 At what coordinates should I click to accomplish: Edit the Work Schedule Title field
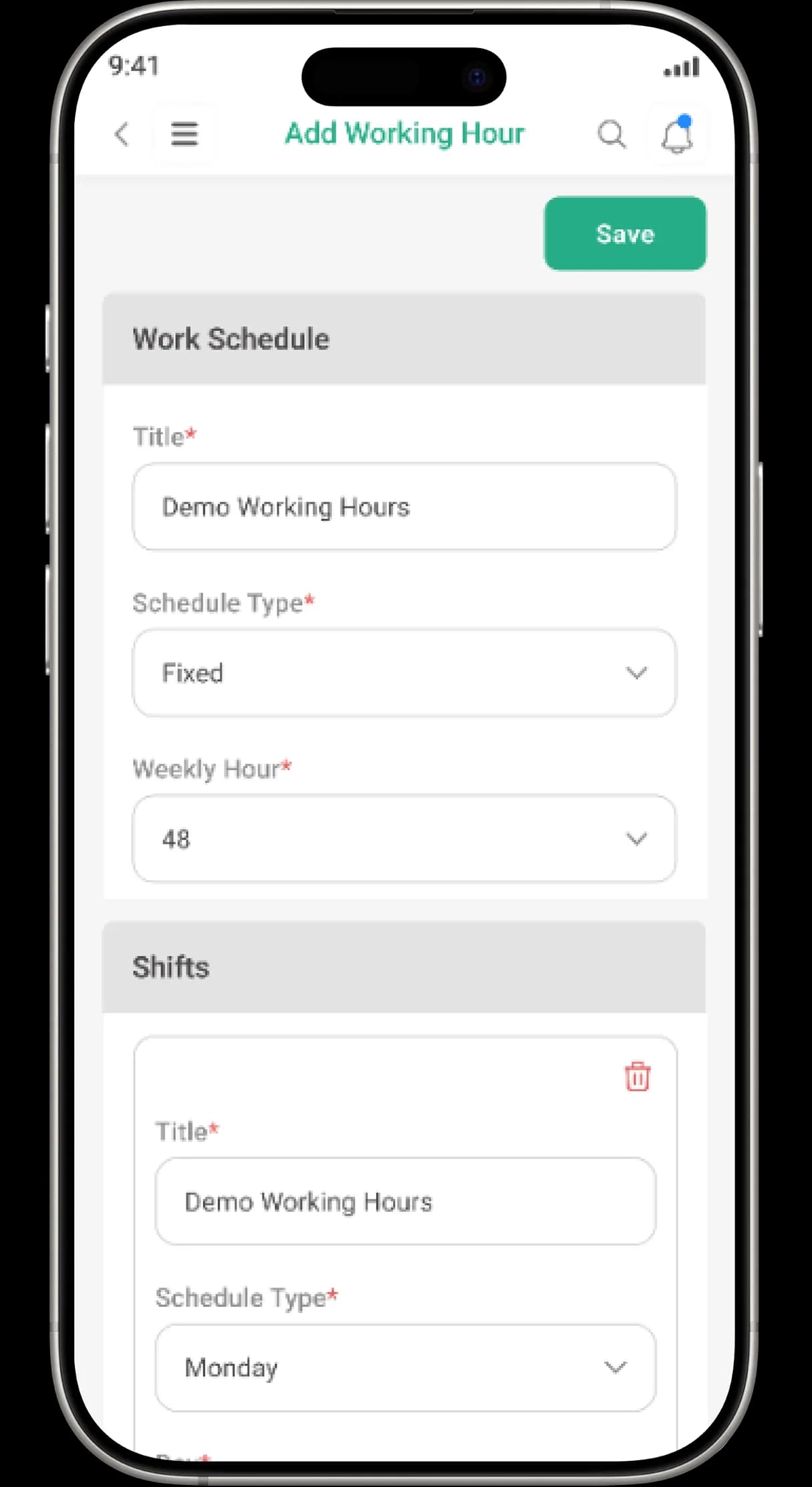click(404, 507)
